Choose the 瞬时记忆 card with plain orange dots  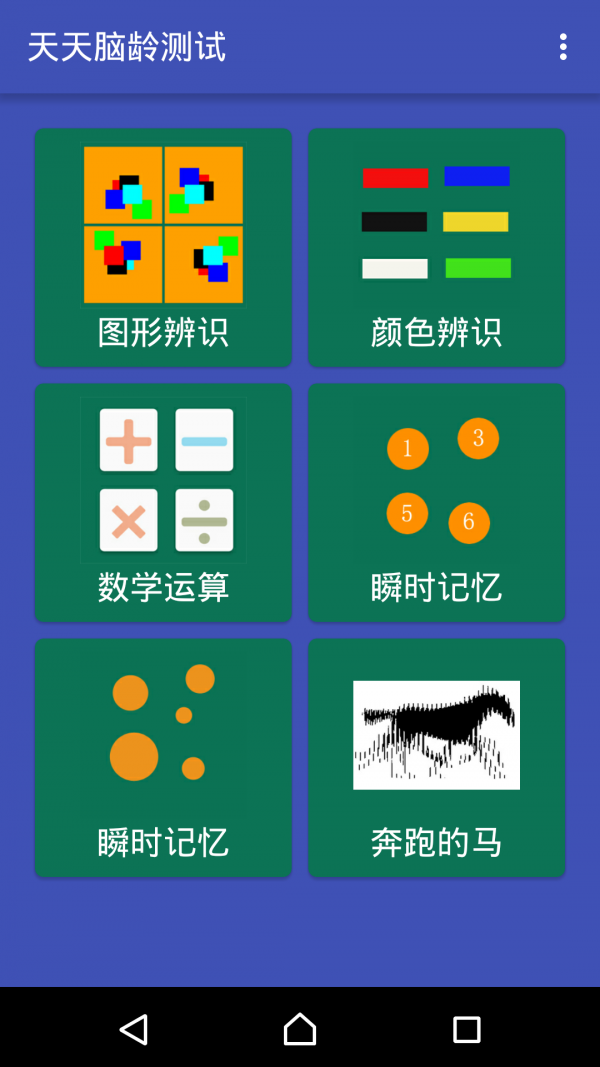tap(163, 758)
